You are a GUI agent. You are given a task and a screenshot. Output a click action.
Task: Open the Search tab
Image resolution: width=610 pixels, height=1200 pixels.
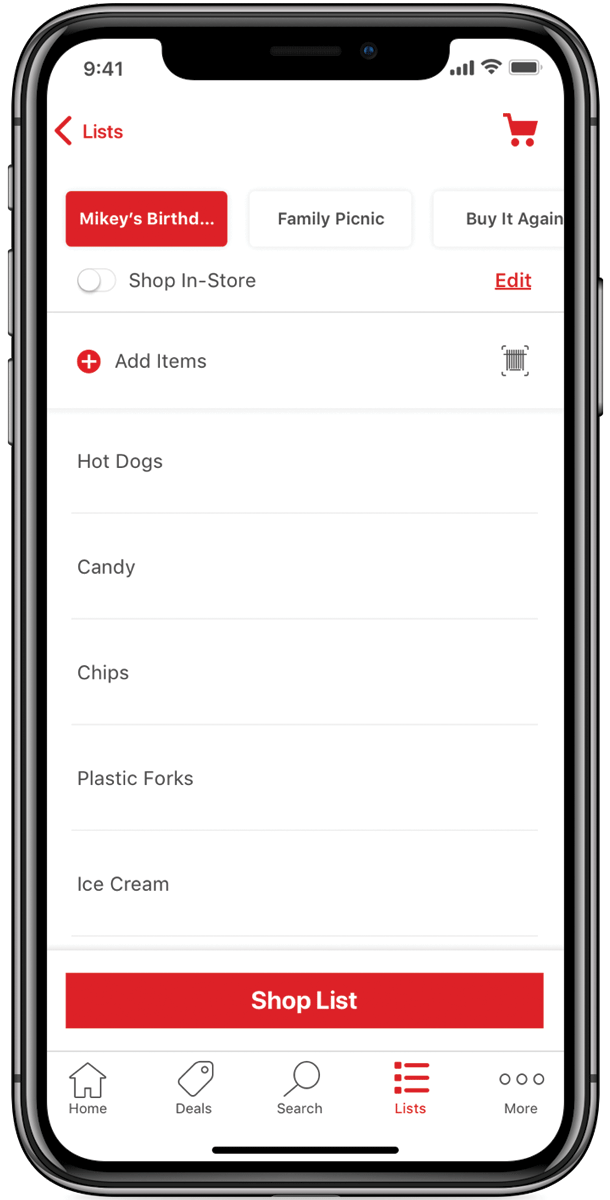point(300,1088)
